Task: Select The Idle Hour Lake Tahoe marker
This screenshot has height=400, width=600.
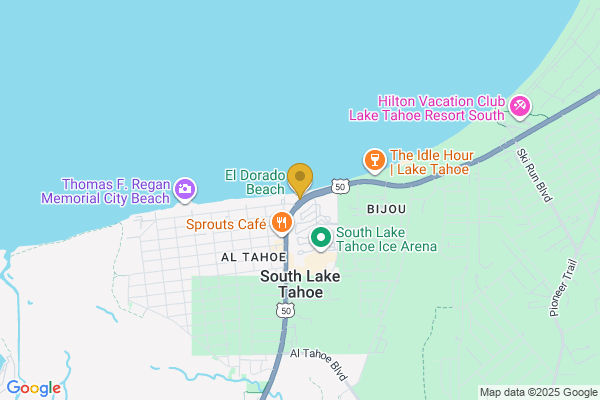Action: [x=374, y=160]
